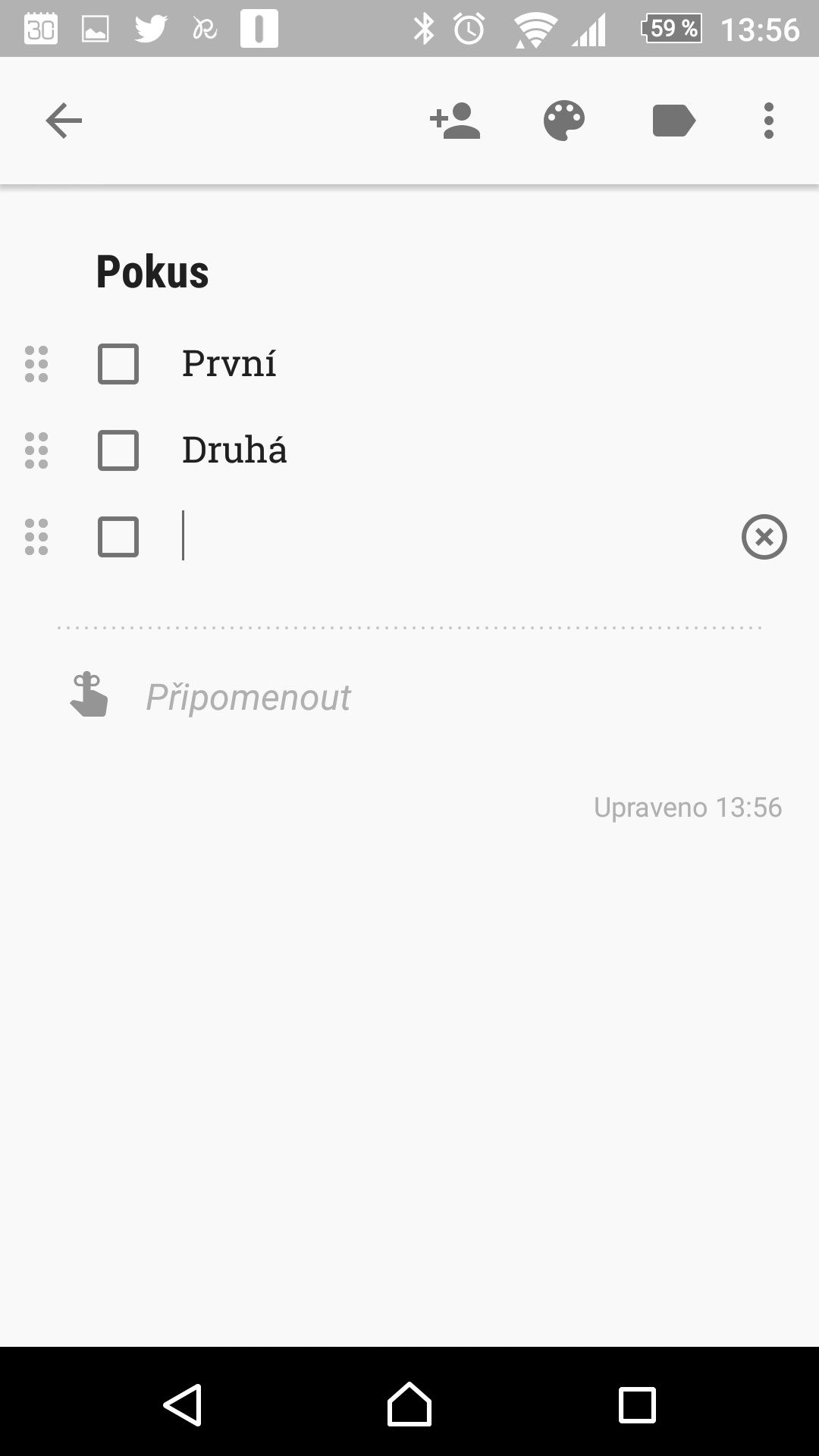Viewport: 819px width, 1456px height.
Task: Edit the note title Pokus
Action: pos(152,271)
